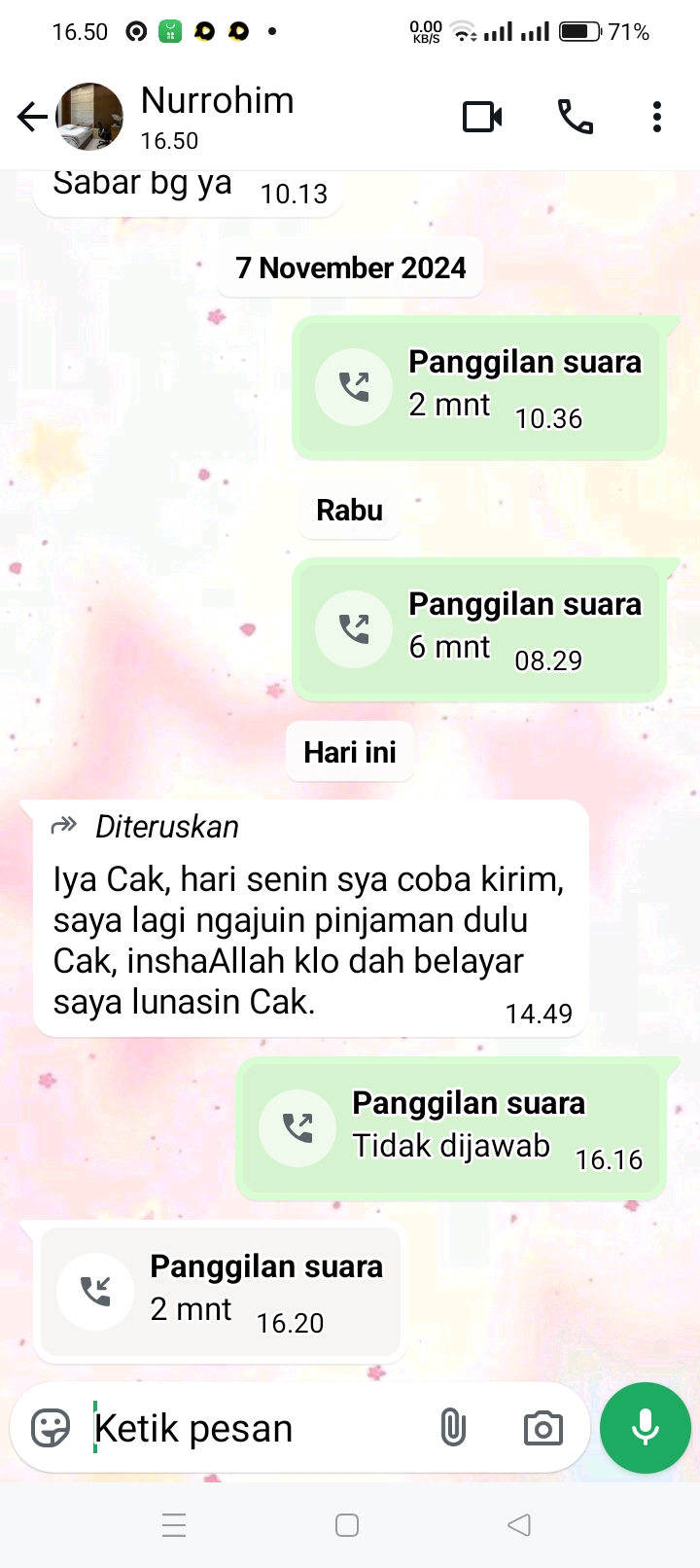Go back to the chat list

[x=32, y=118]
